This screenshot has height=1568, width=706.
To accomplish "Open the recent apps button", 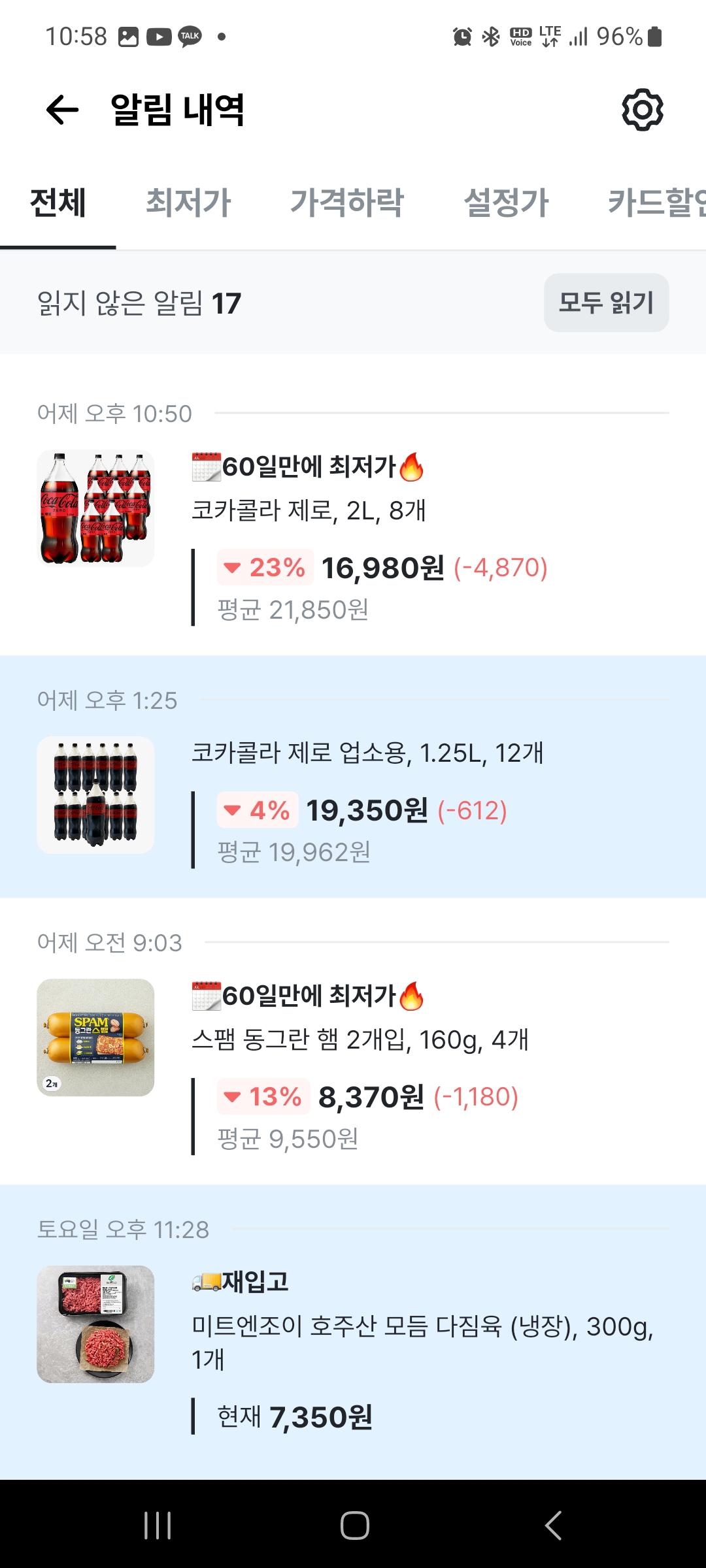I will [158, 1526].
